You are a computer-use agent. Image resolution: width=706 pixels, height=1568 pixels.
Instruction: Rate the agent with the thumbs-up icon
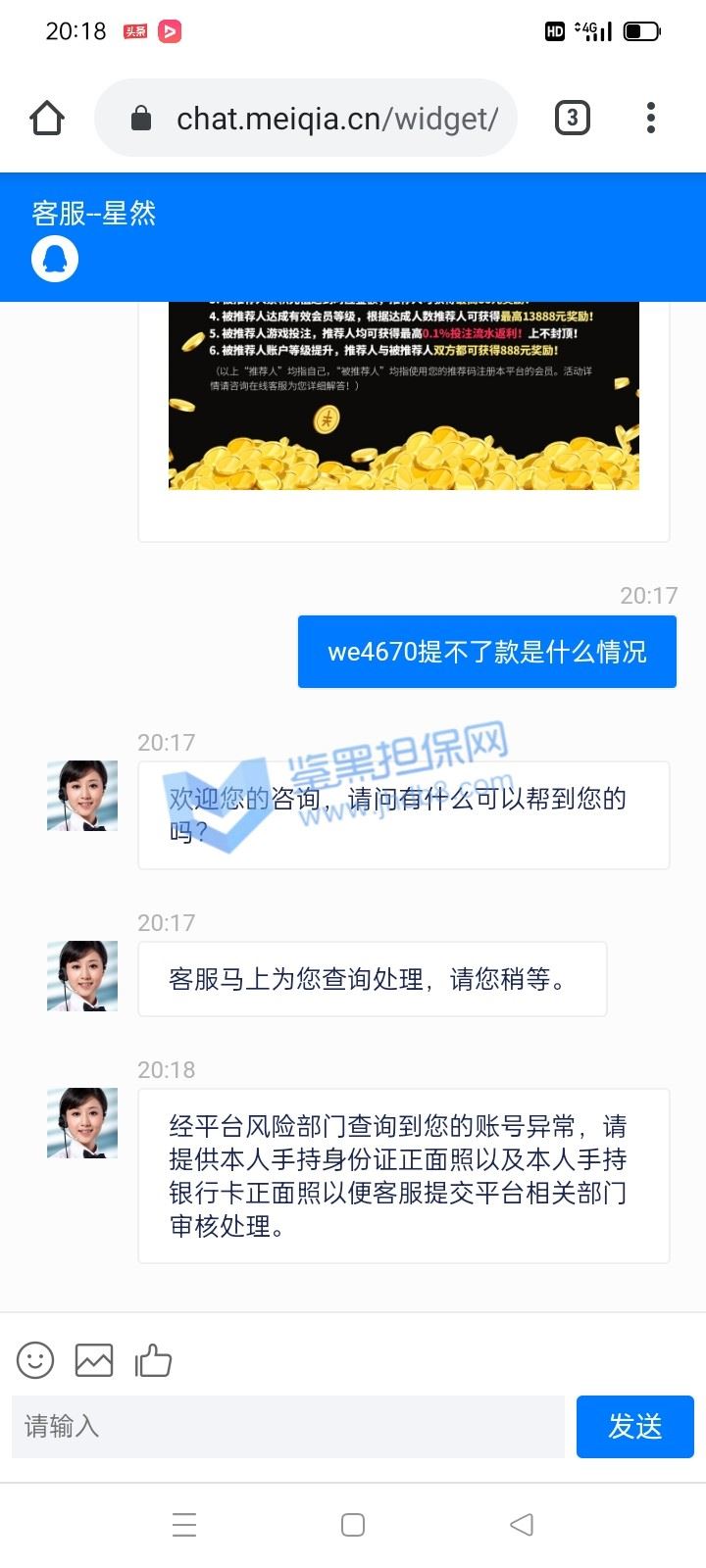(153, 1360)
